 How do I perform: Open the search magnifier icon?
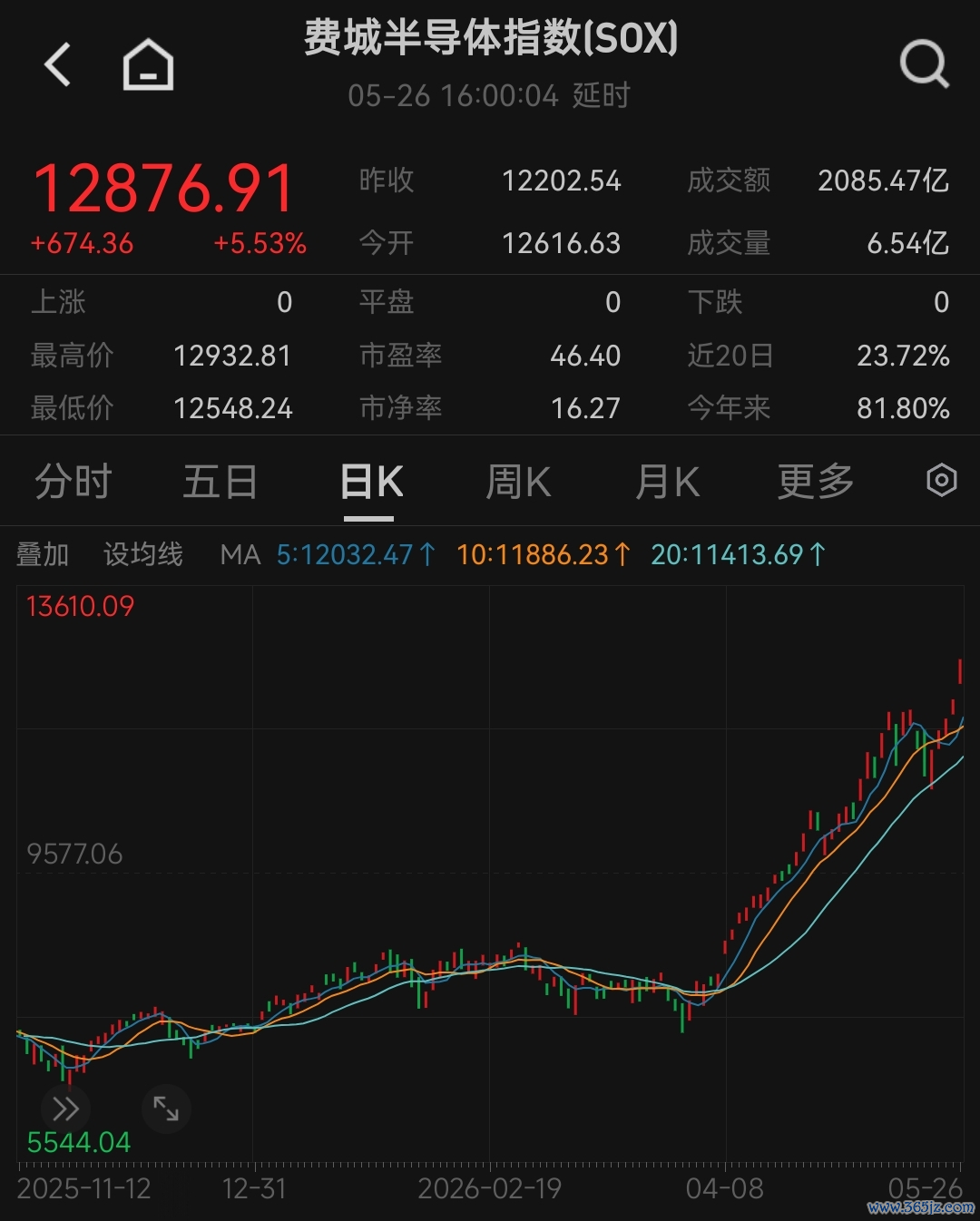pyautogui.click(x=924, y=64)
